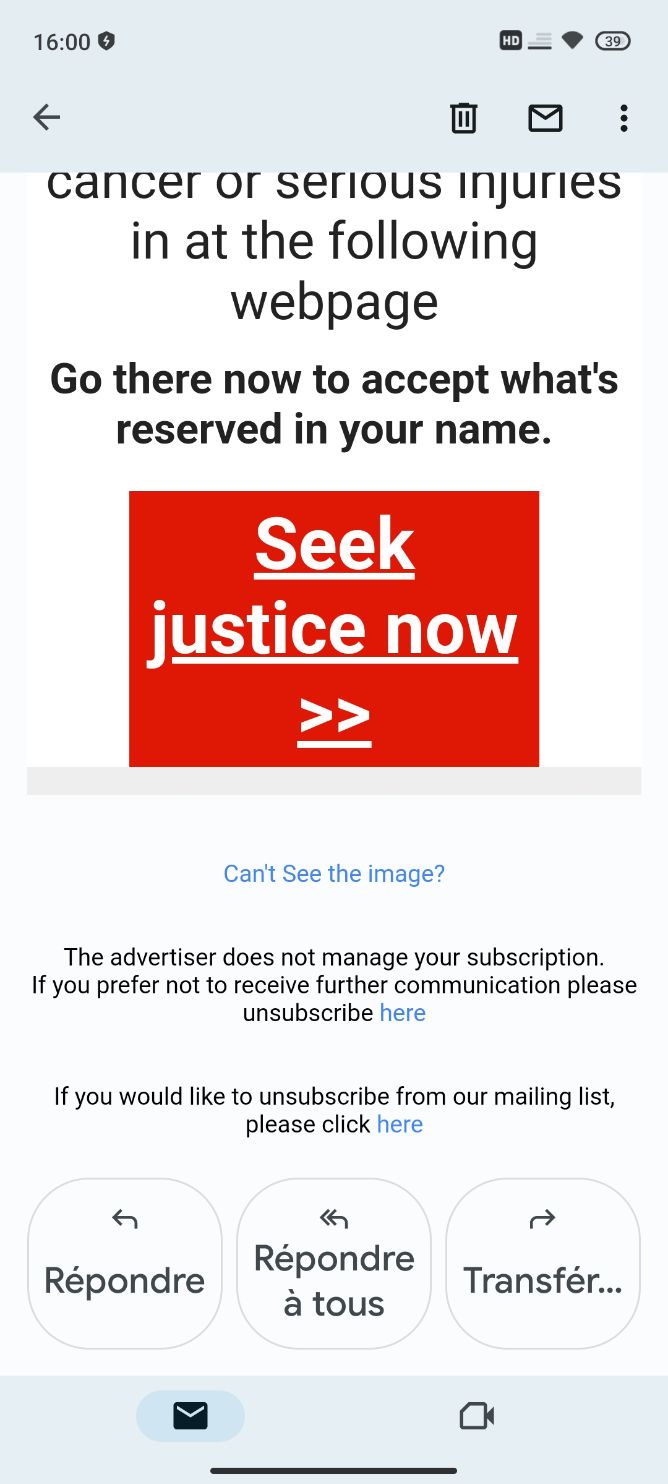Tap here after 'please unsubscribe'

403,1013
